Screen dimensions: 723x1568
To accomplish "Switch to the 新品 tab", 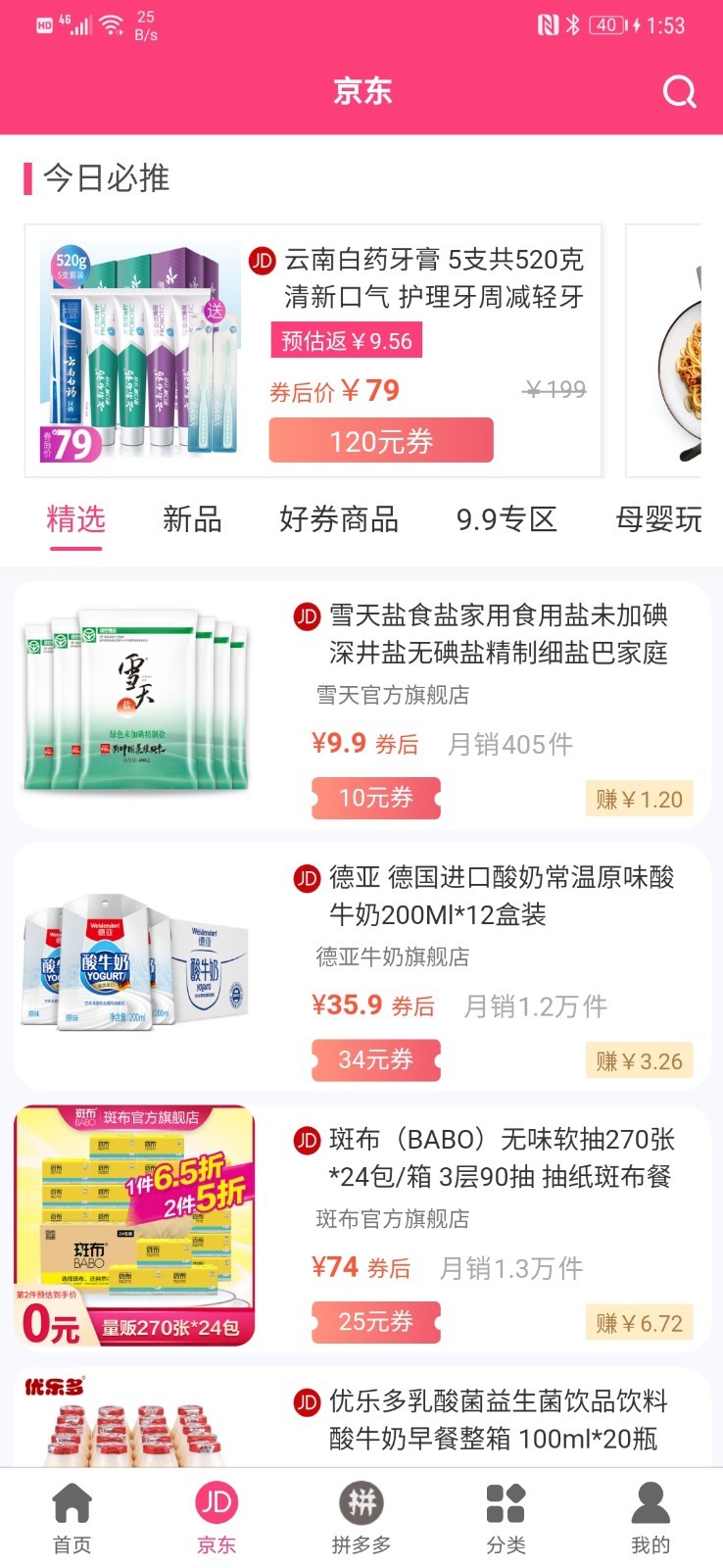I will (x=190, y=520).
